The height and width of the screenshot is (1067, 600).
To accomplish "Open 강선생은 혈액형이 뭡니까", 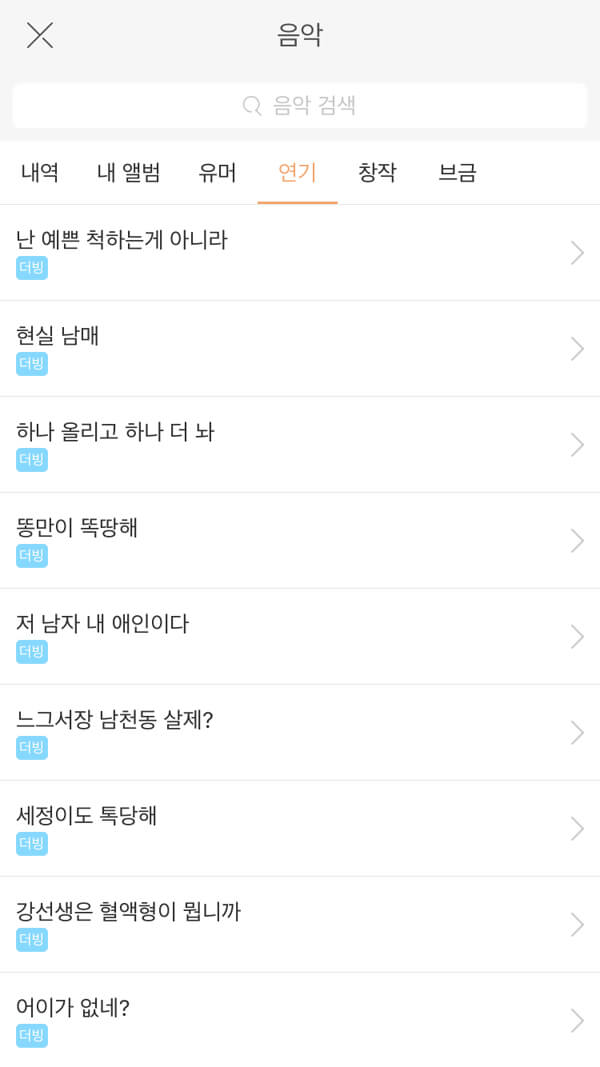I will pos(300,924).
